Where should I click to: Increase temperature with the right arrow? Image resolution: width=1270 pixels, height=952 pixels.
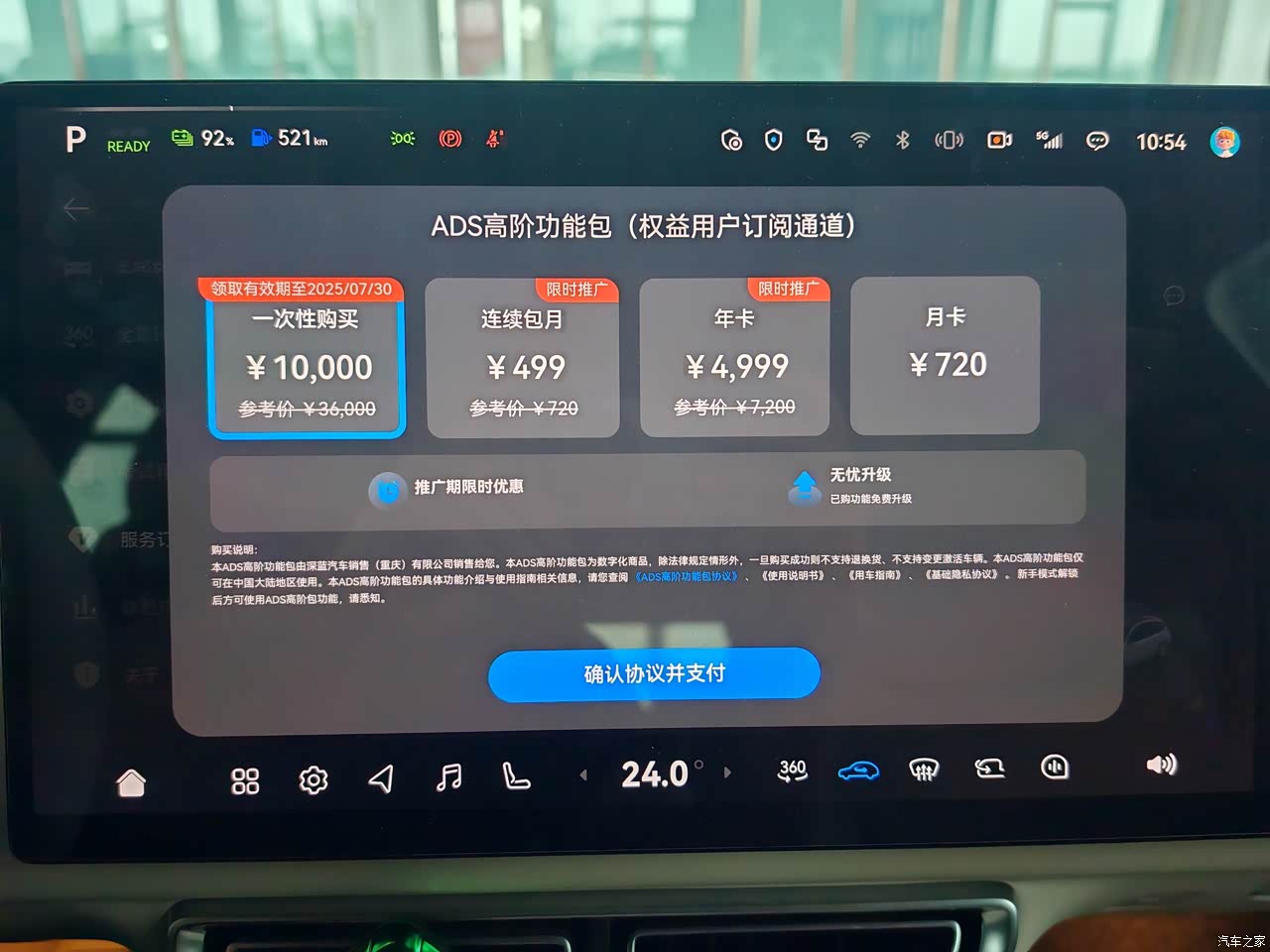pos(727,773)
